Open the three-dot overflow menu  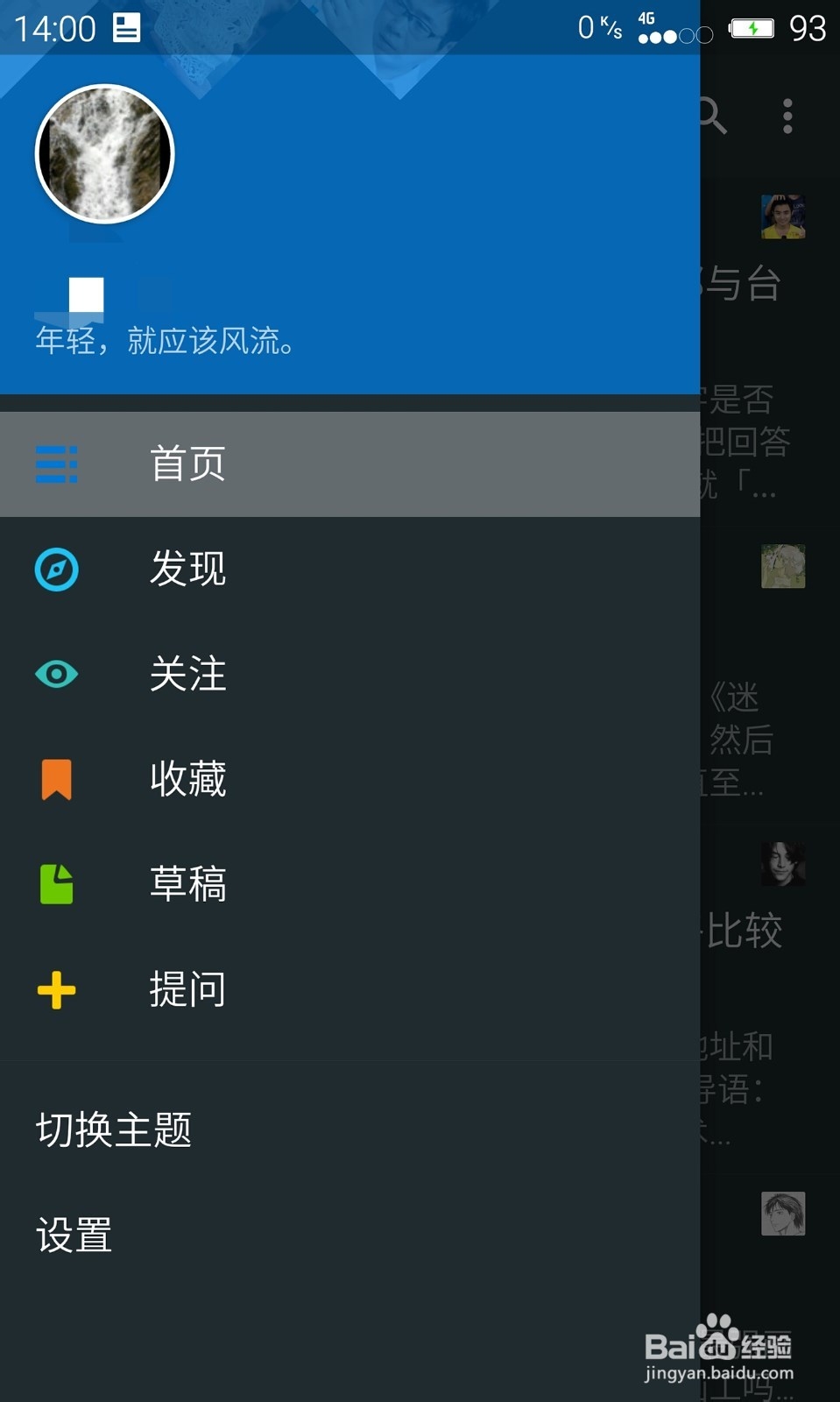[x=787, y=117]
